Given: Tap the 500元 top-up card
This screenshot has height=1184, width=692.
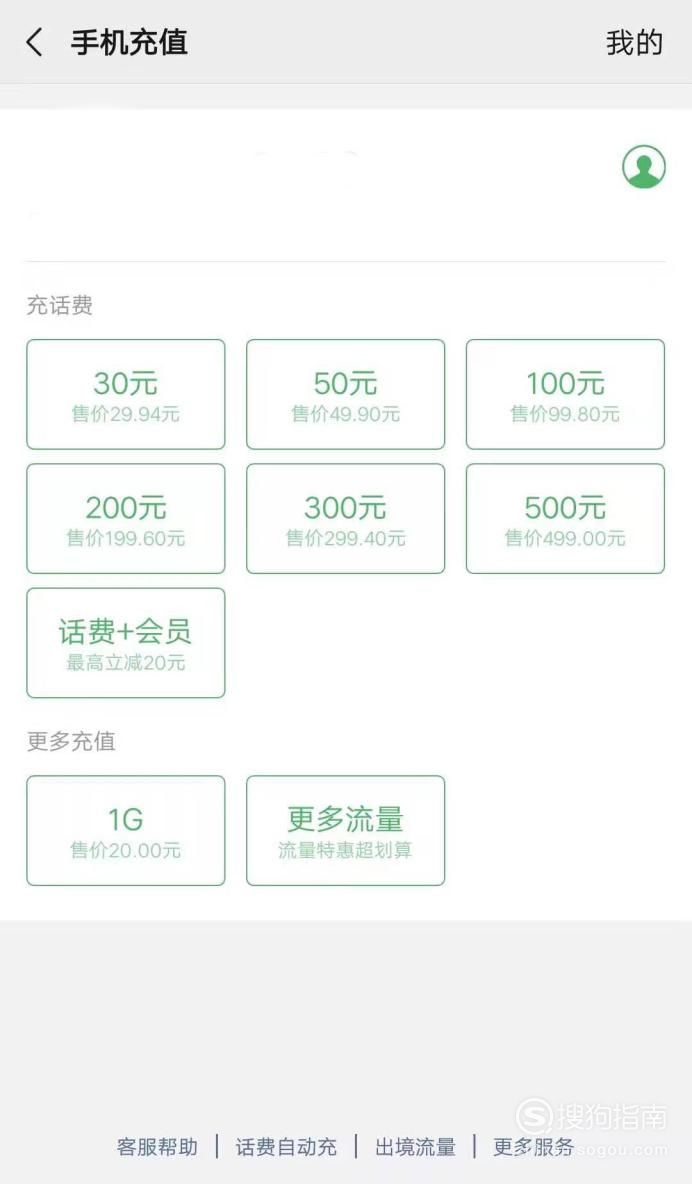Looking at the screenshot, I should click(x=565, y=519).
